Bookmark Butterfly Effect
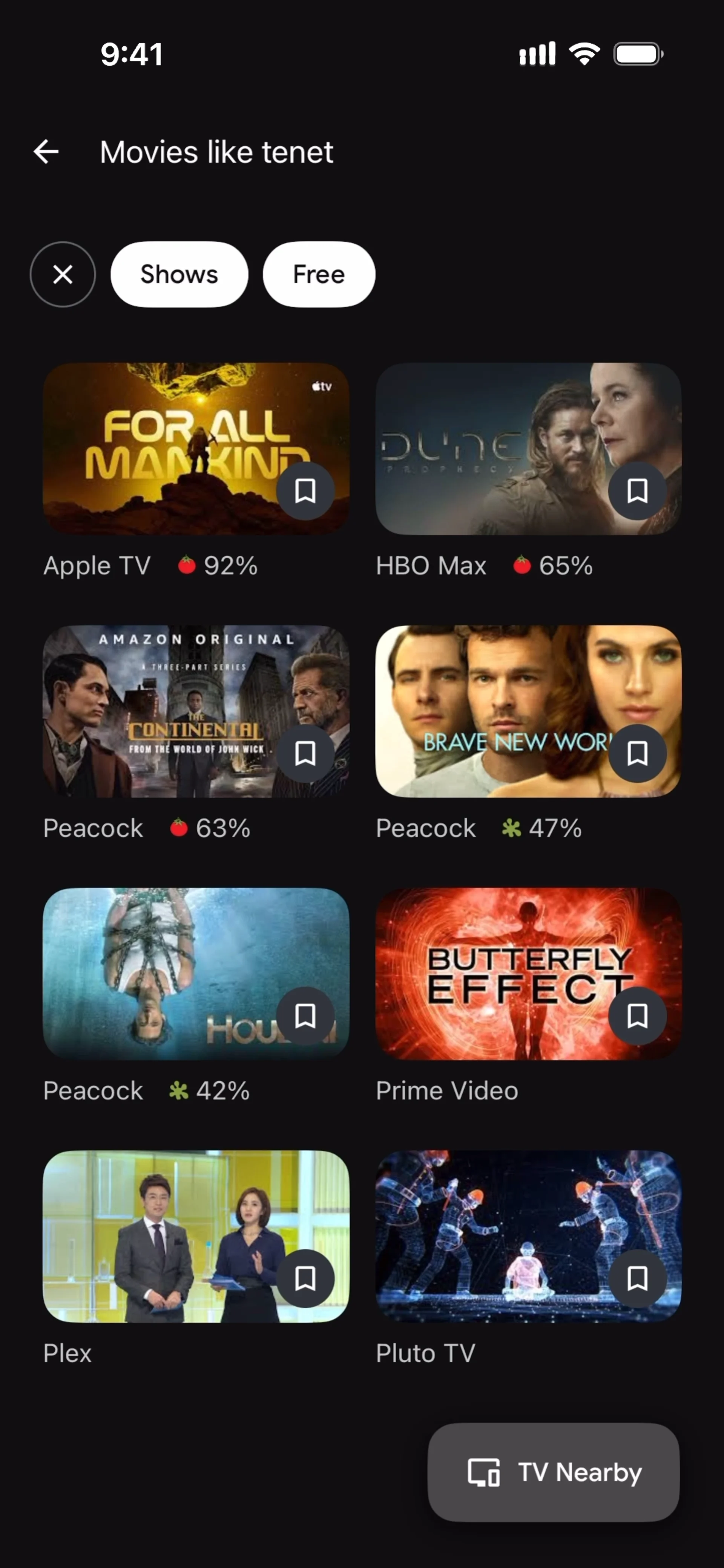 pos(637,1015)
